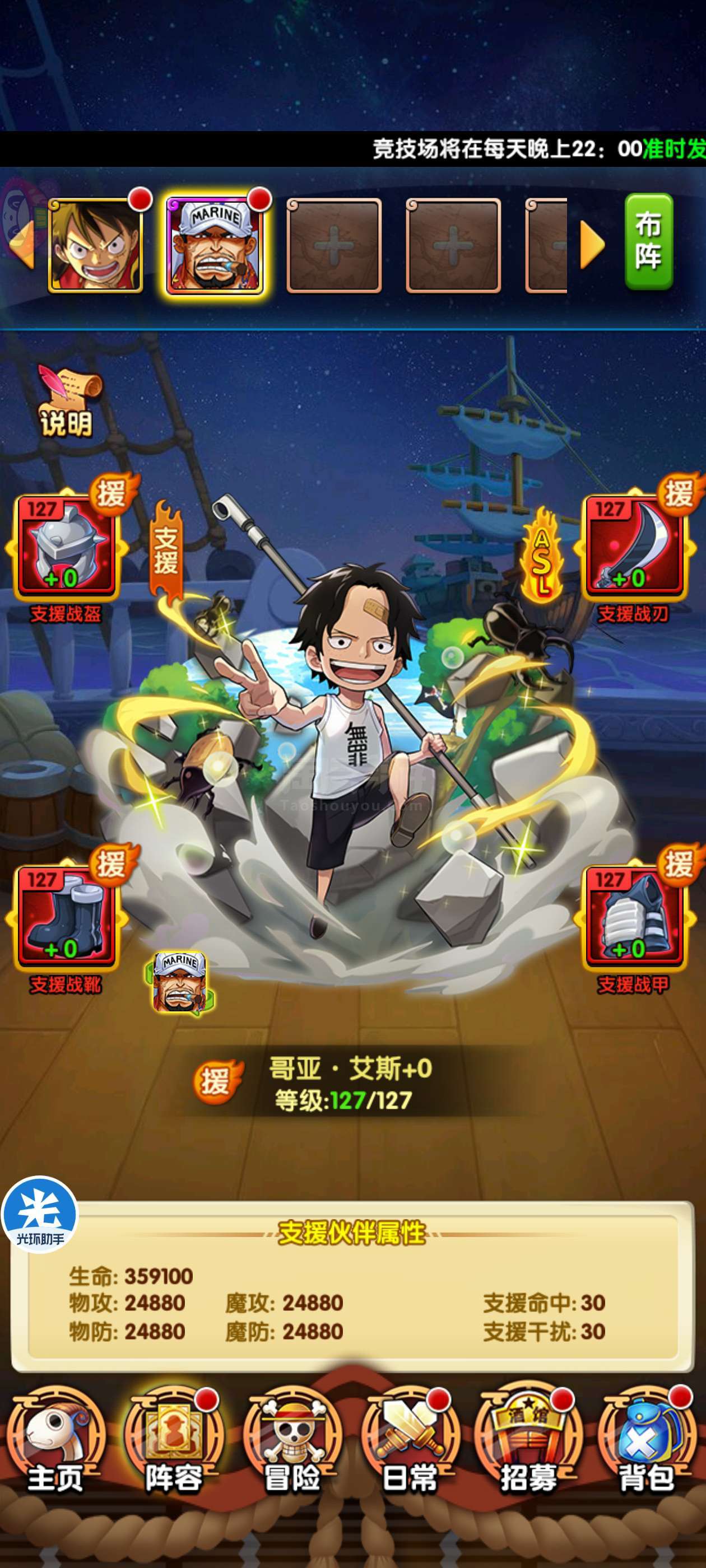Screen dimensions: 706x1568
Task: Open the 背包 backpack tab
Action: click(648, 1444)
